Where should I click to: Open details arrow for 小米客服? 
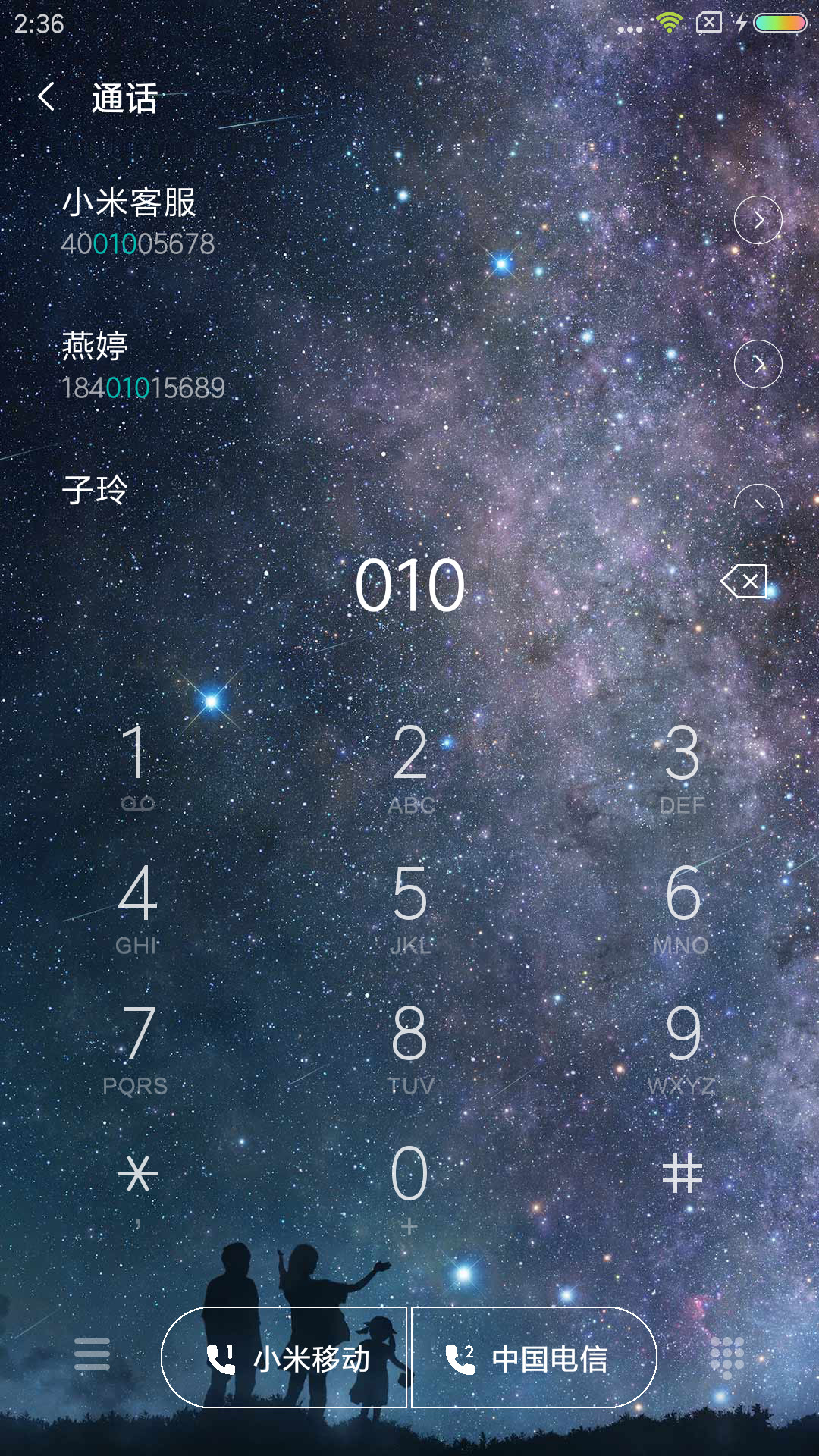pos(758,220)
